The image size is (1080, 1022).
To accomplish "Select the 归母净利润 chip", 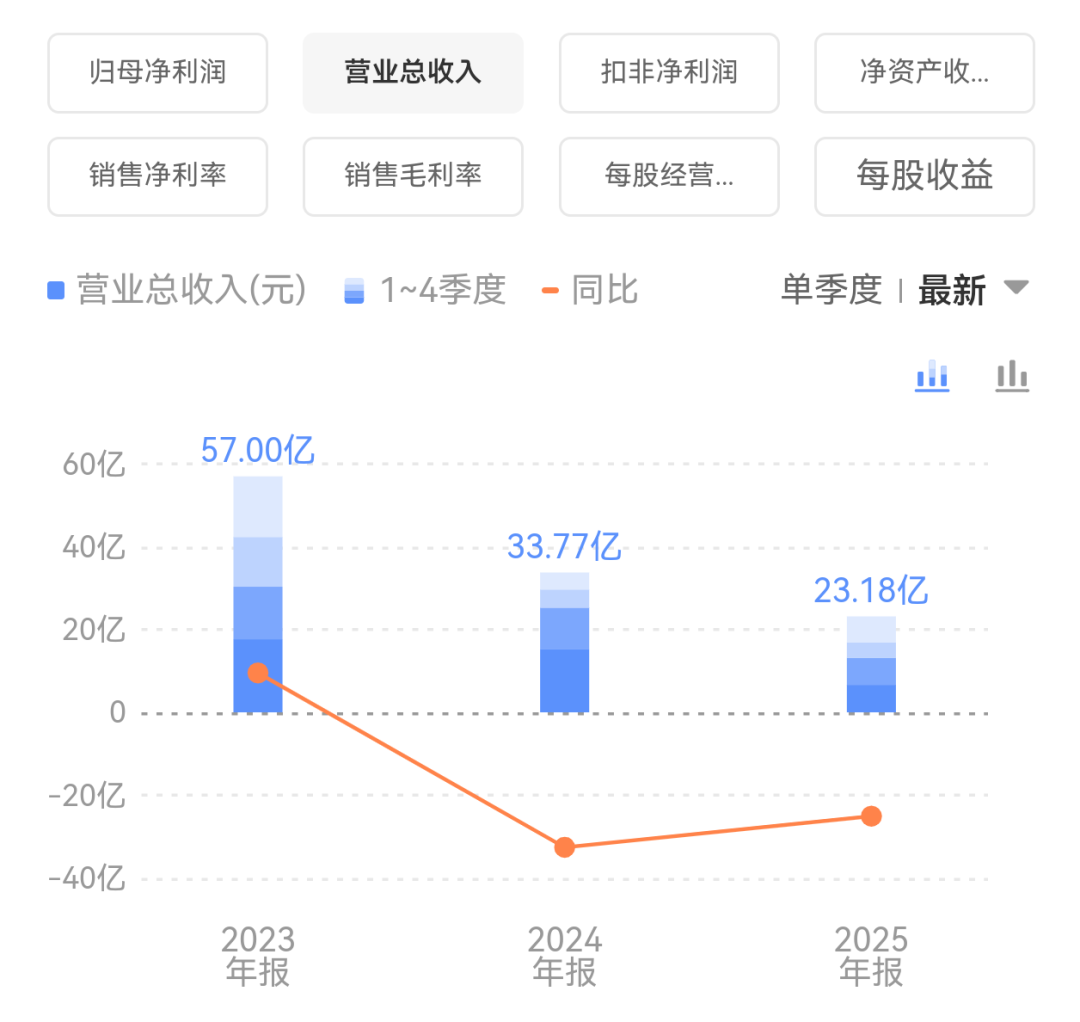I will (158, 73).
